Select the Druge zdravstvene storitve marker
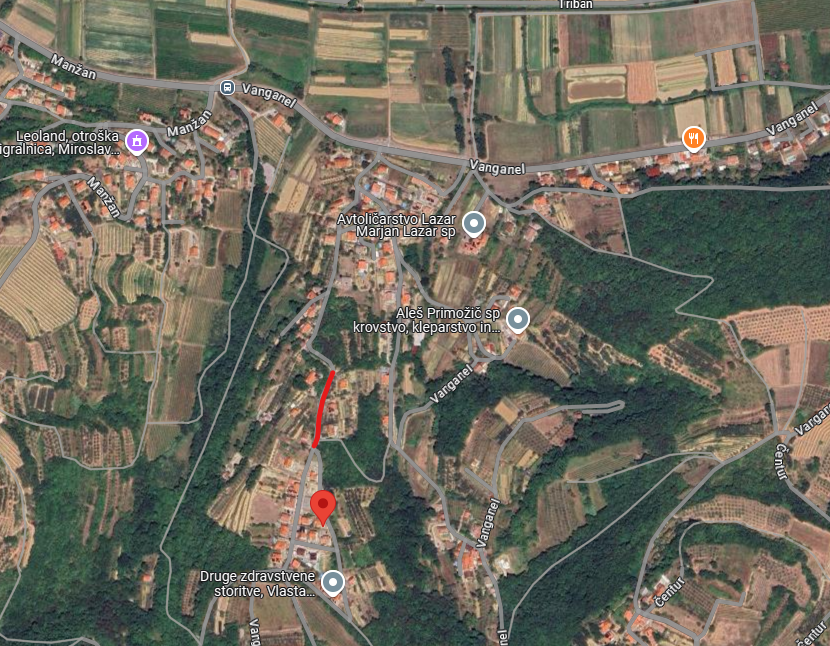 [x=333, y=582]
